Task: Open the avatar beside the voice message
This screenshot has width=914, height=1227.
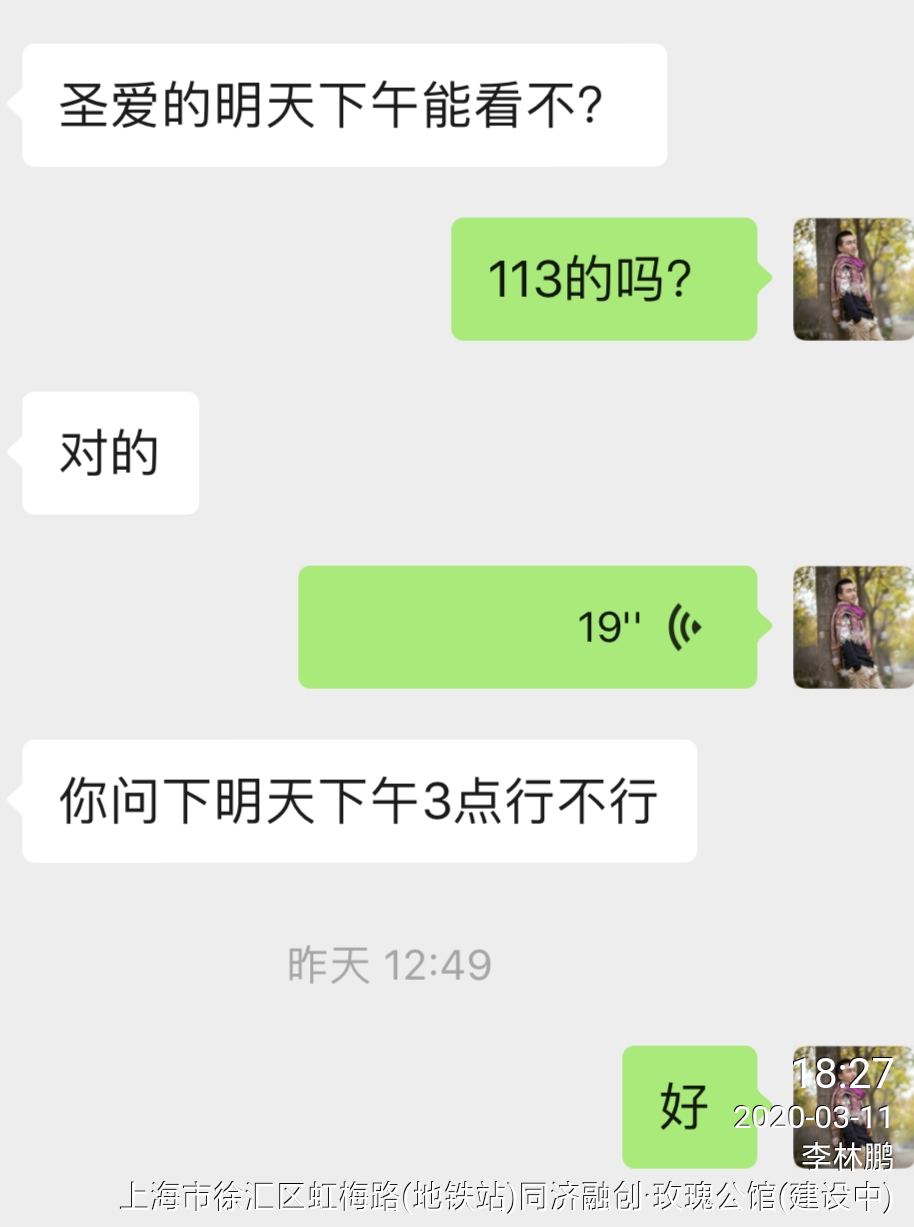Action: coord(853,627)
